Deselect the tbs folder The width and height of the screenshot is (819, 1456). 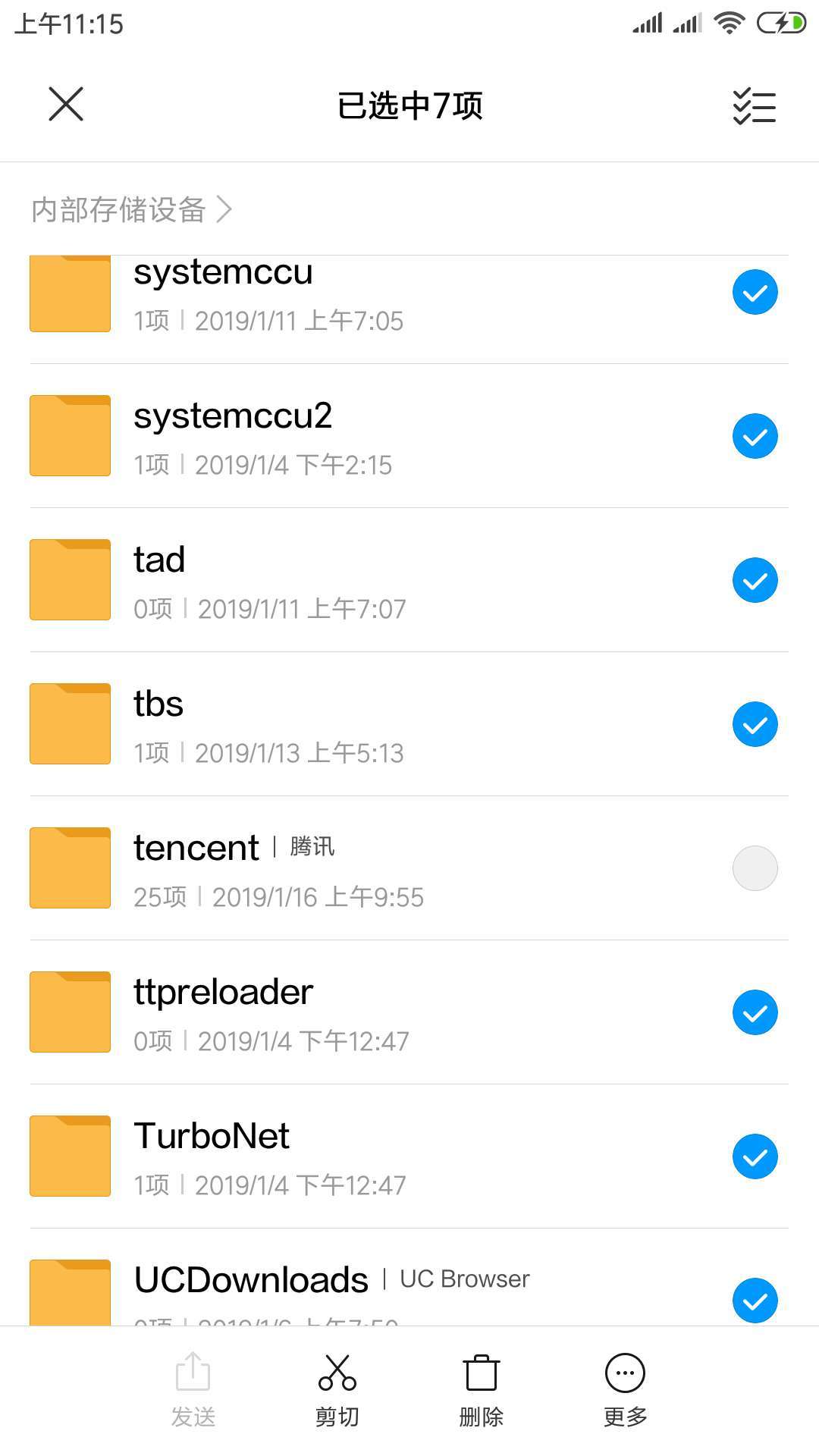point(755,724)
